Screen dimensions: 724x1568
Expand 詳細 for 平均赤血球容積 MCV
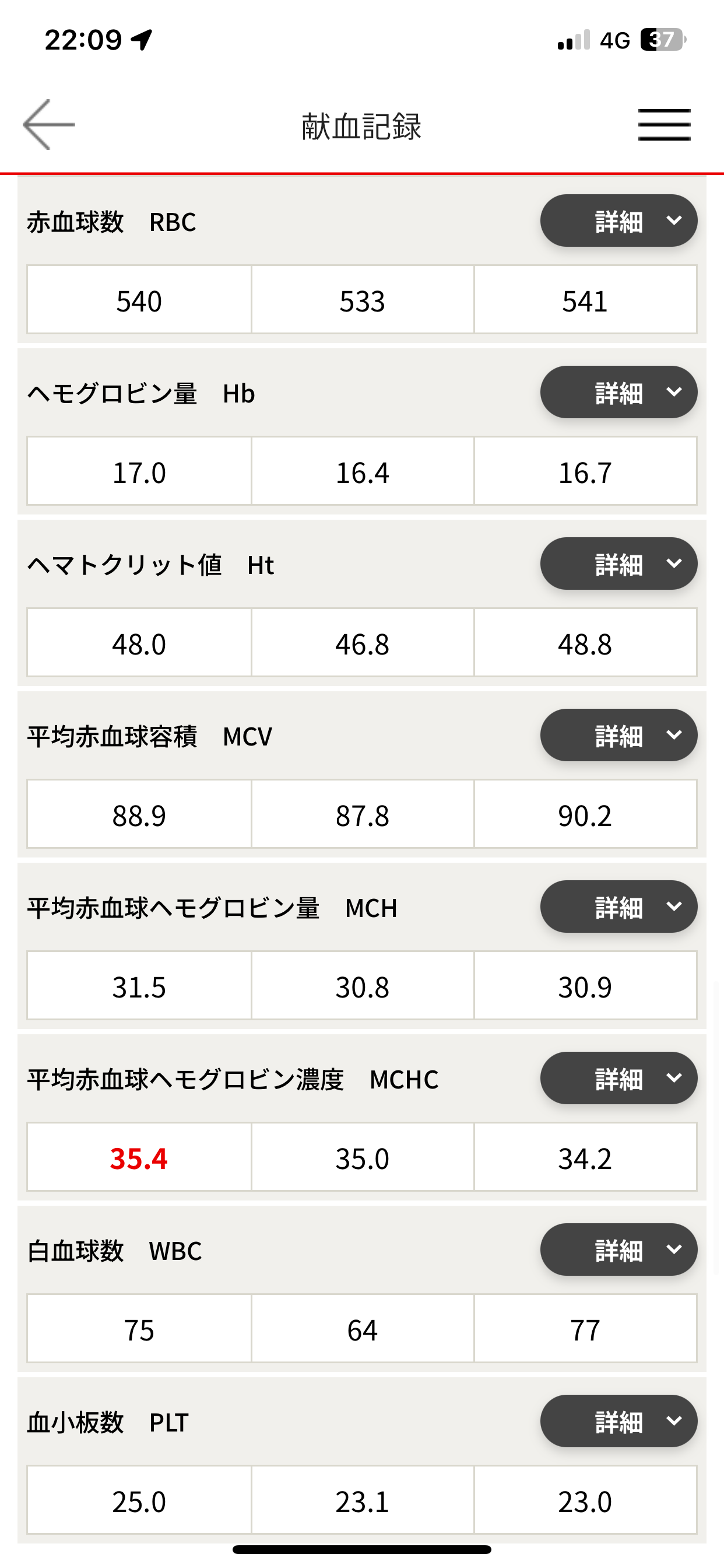618,736
